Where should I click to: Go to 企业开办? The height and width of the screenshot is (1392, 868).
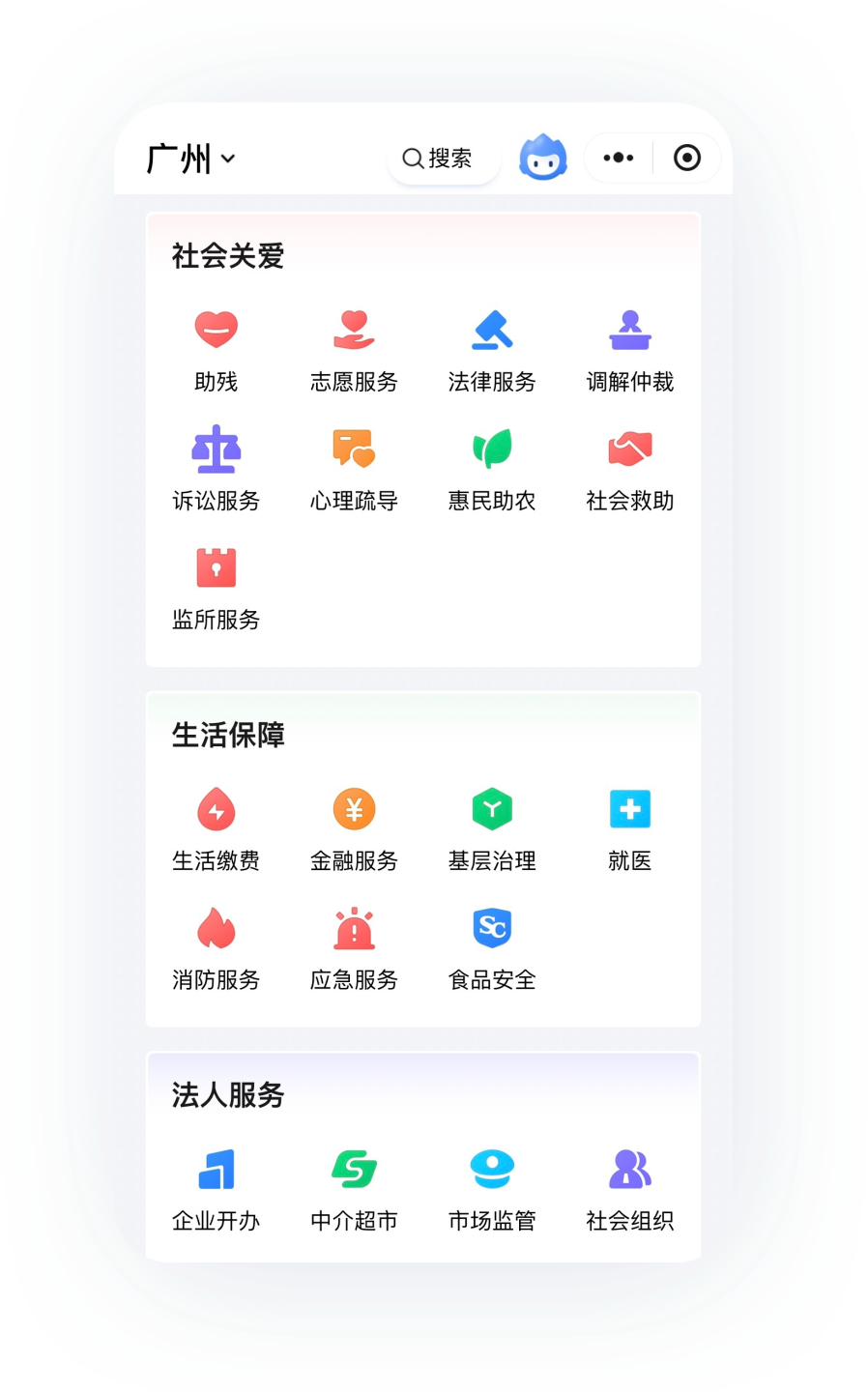(217, 1188)
